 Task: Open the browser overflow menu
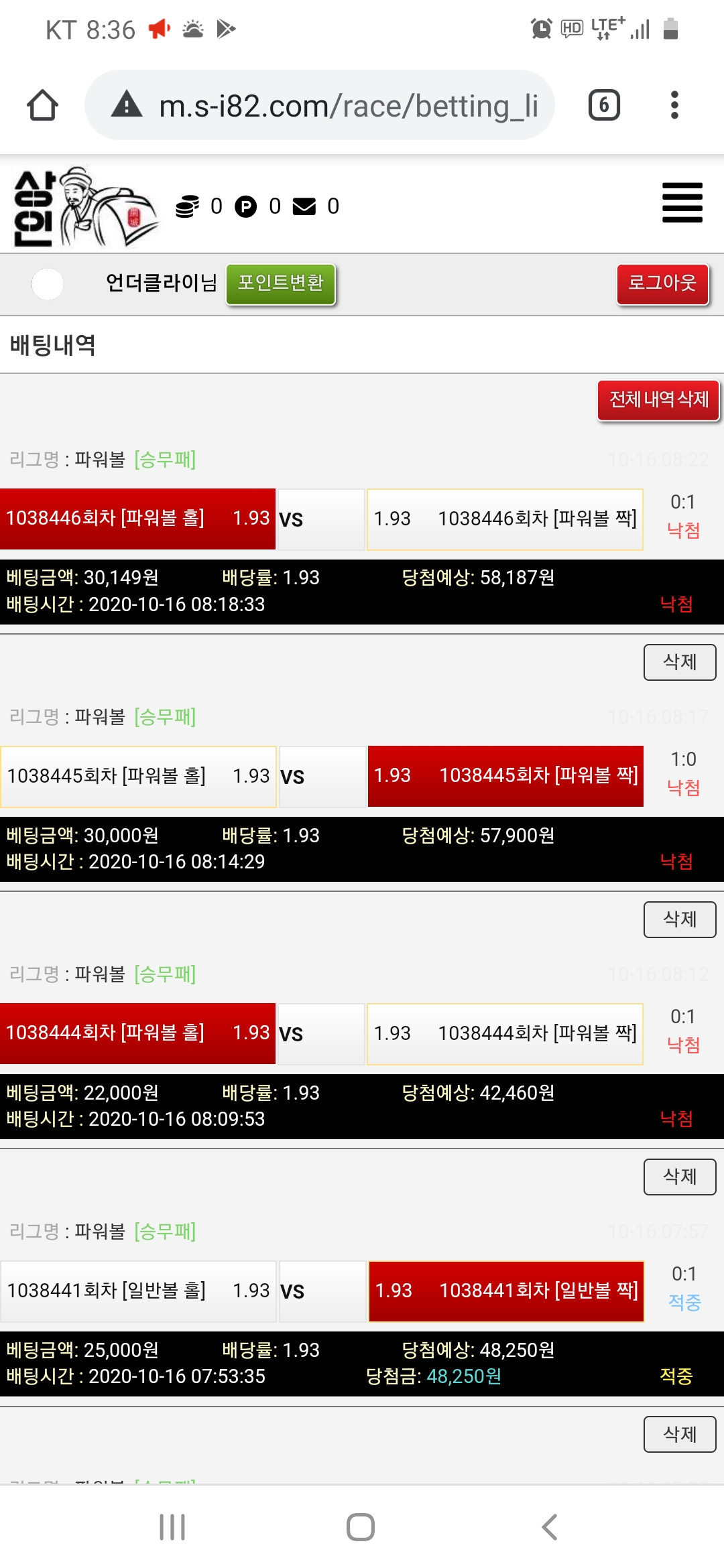point(674,105)
